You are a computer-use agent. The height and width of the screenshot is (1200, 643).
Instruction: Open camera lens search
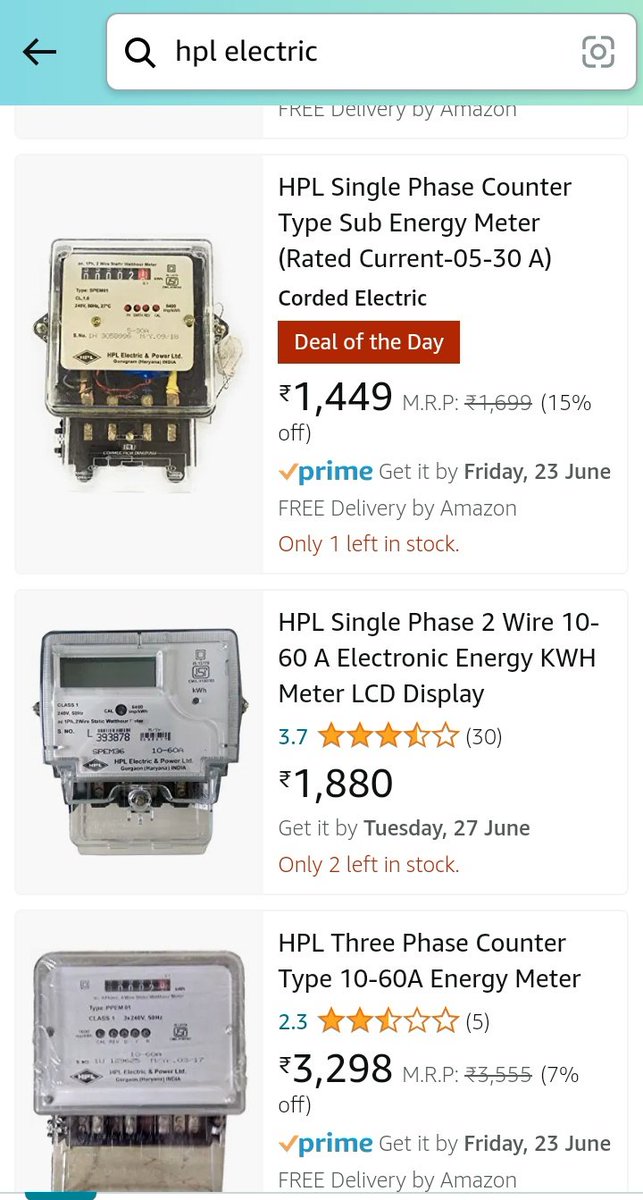[598, 52]
